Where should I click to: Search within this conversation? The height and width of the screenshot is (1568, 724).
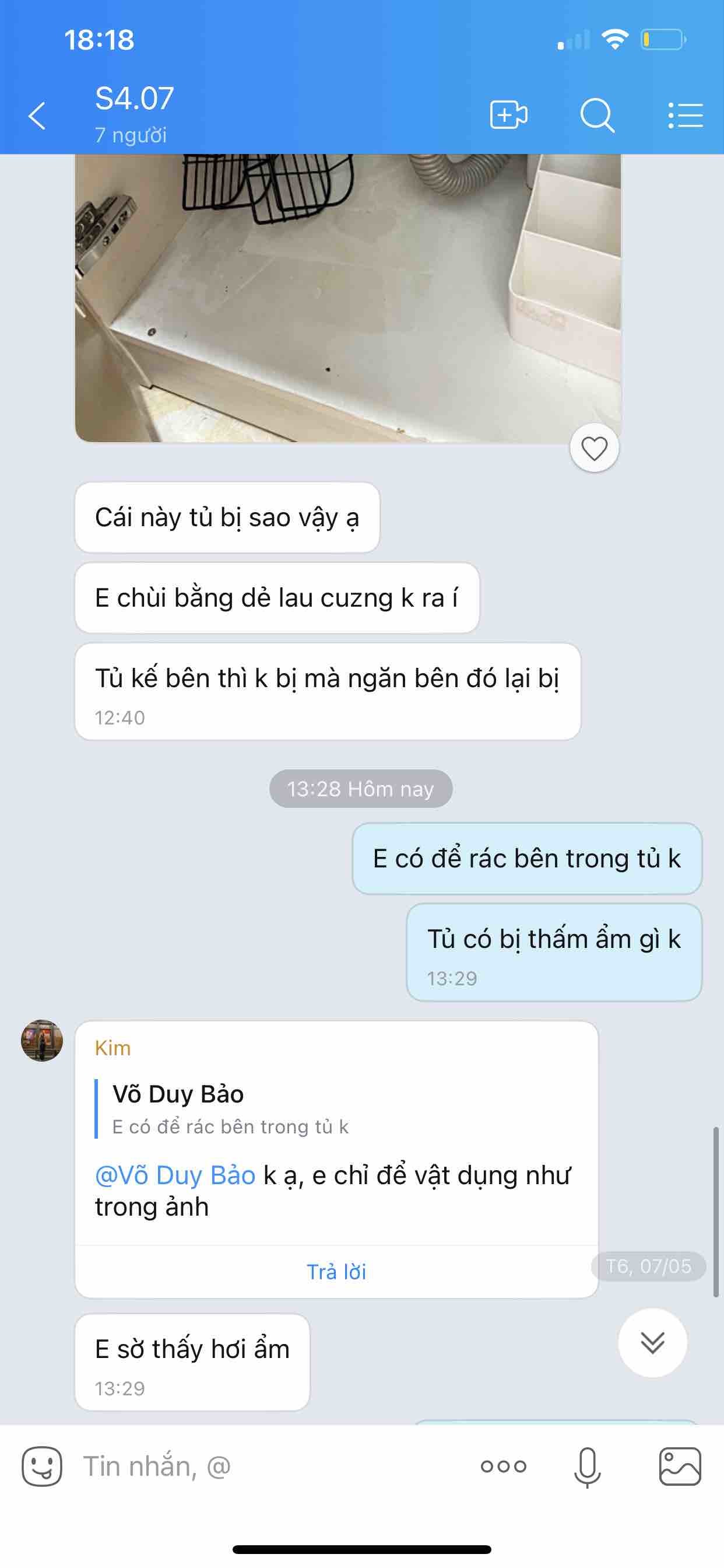click(x=597, y=115)
